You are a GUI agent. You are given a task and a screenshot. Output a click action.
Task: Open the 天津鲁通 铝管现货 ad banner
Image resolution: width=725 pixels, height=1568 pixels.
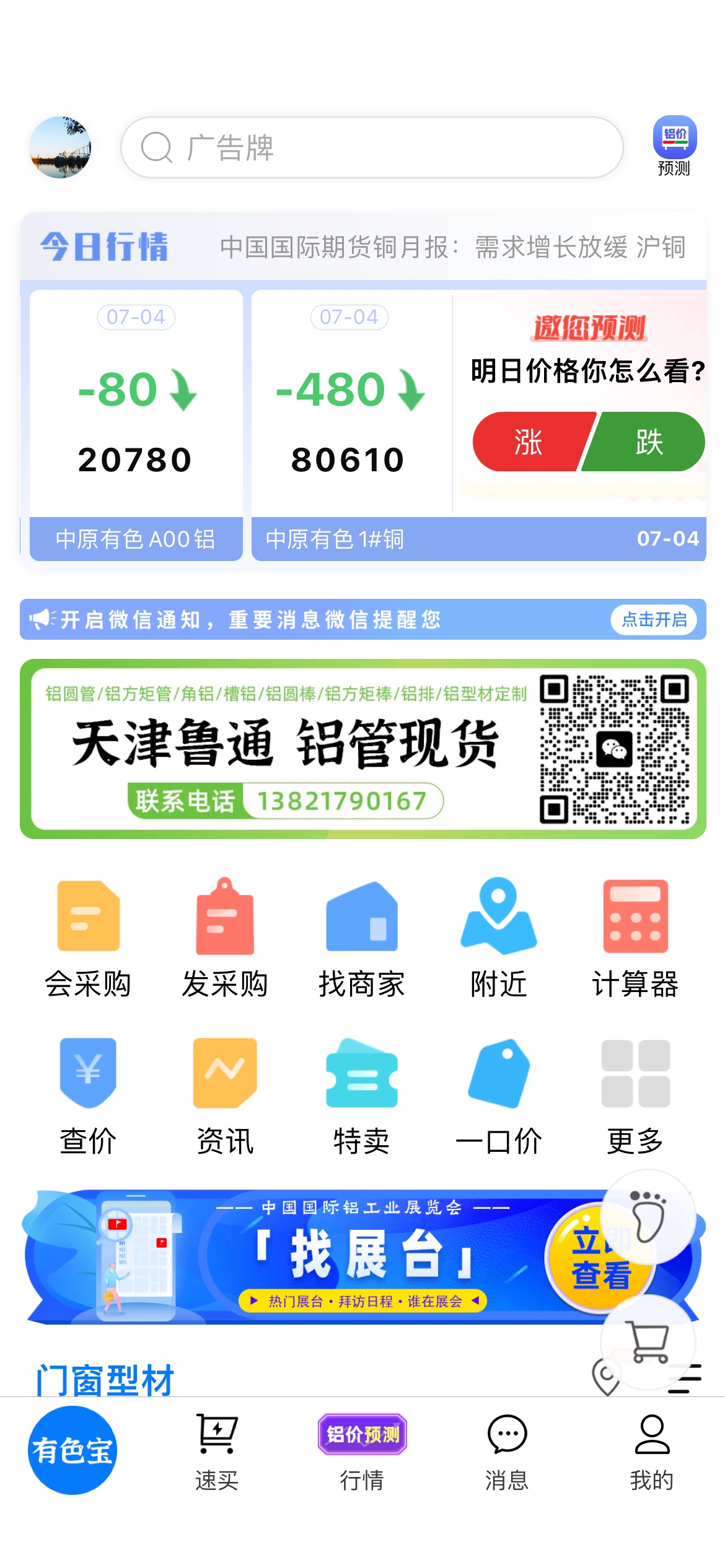[x=363, y=749]
